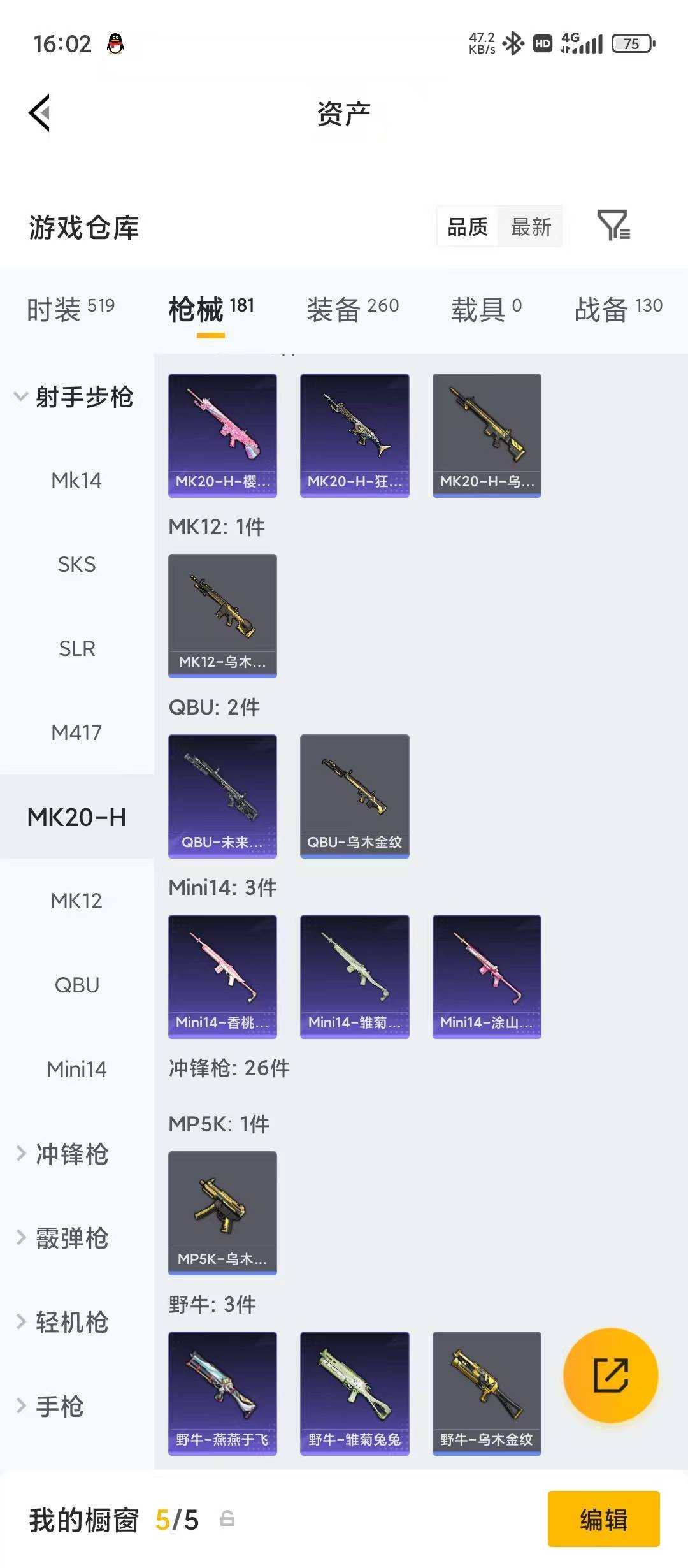
Task: Sort inventory by 最新
Action: (531, 226)
